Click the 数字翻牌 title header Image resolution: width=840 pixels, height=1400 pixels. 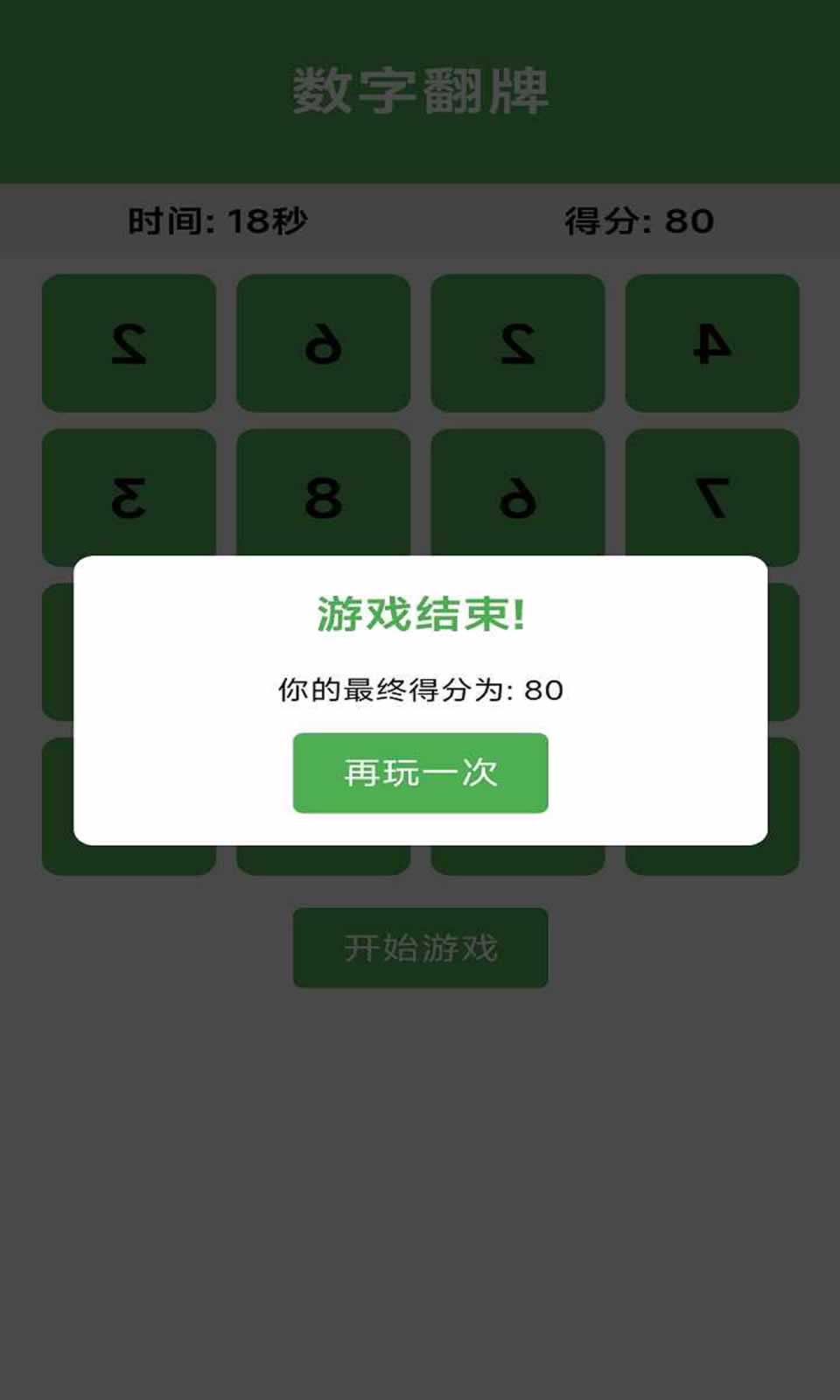coord(420,86)
